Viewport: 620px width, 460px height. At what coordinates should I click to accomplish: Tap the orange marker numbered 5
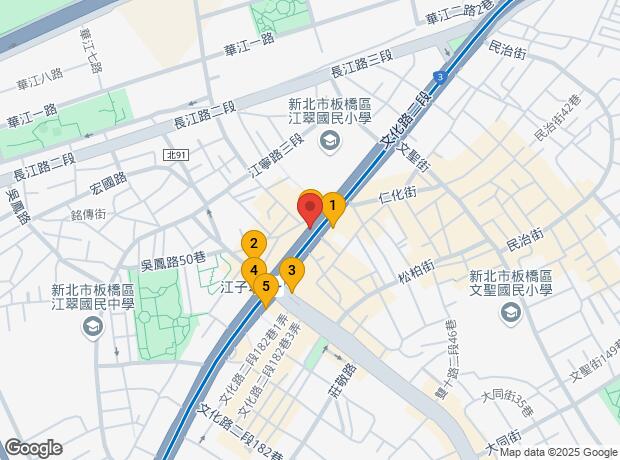(x=265, y=285)
